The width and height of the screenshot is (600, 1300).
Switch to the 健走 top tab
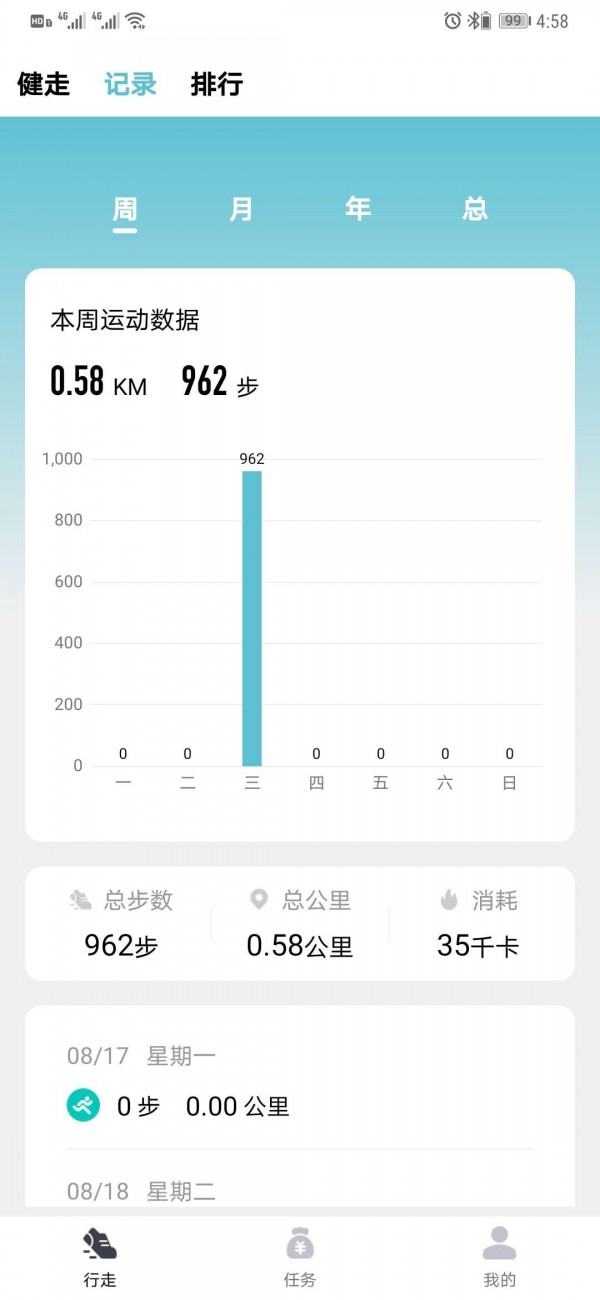point(44,84)
